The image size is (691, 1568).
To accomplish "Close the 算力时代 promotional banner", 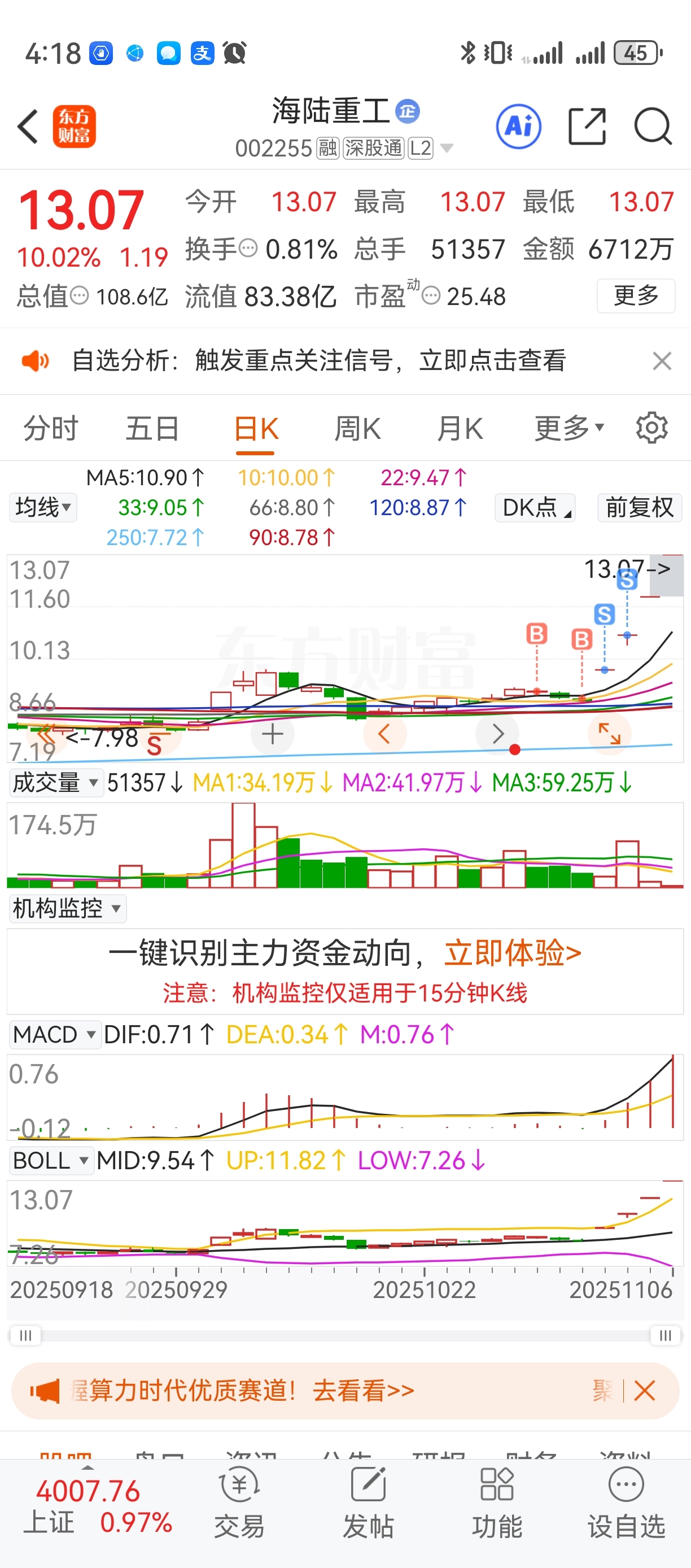I will point(644,1391).
